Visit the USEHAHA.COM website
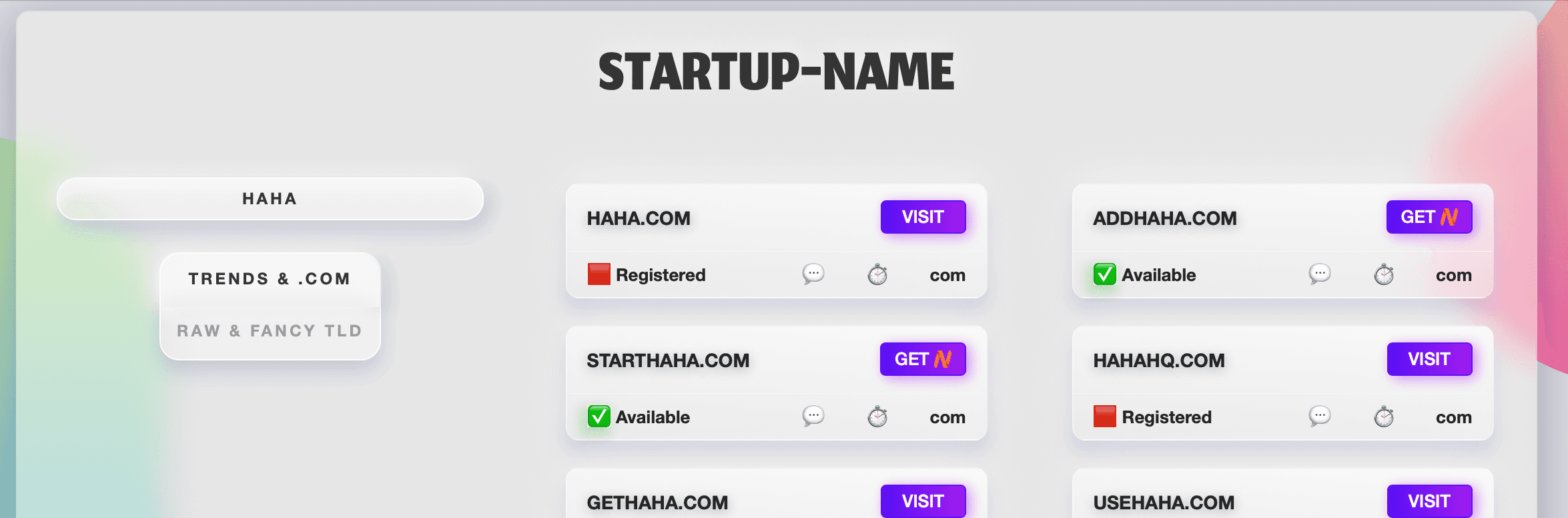1568x518 pixels. coord(1429,501)
